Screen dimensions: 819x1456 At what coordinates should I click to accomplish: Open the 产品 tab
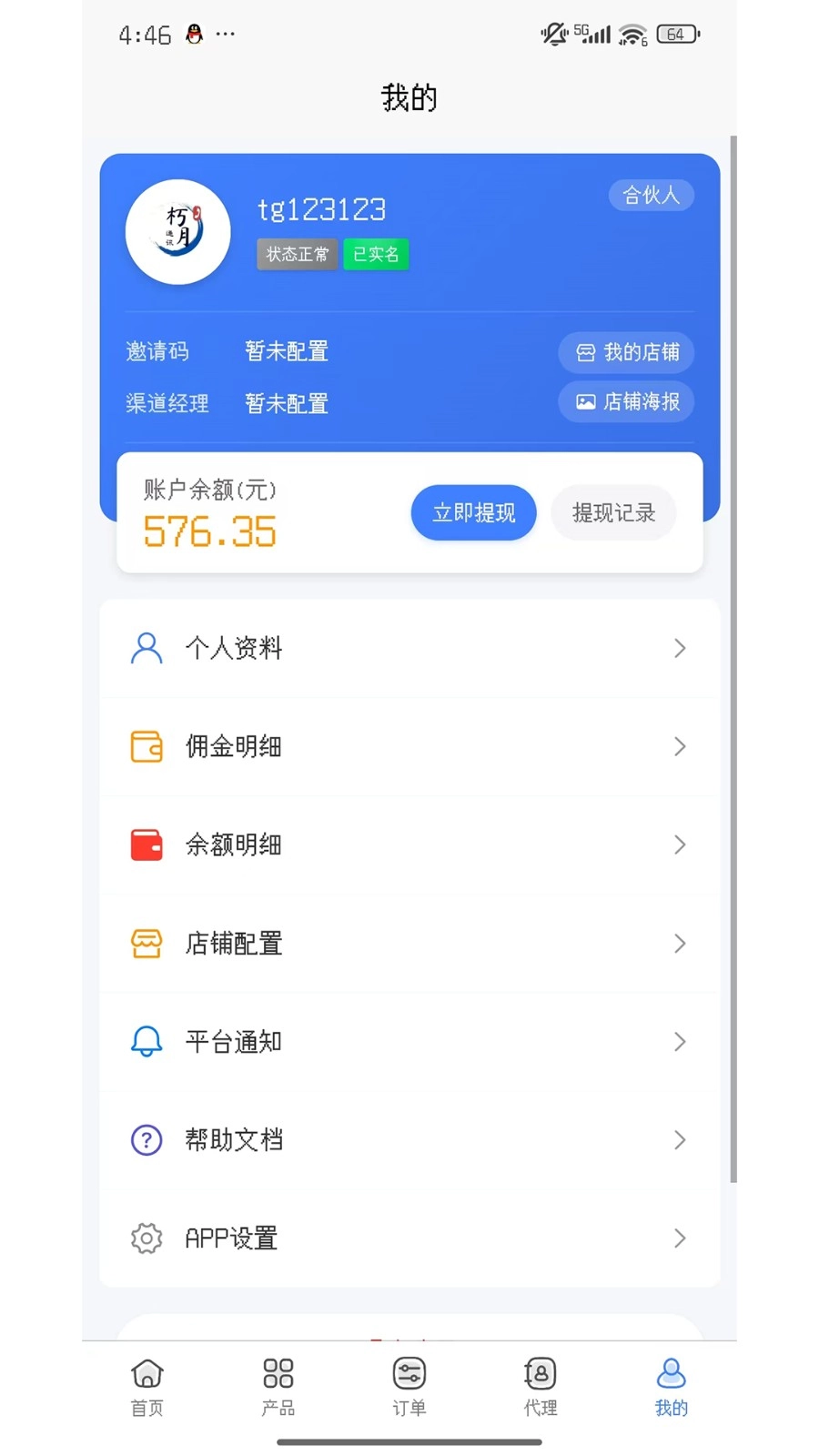(x=278, y=1385)
